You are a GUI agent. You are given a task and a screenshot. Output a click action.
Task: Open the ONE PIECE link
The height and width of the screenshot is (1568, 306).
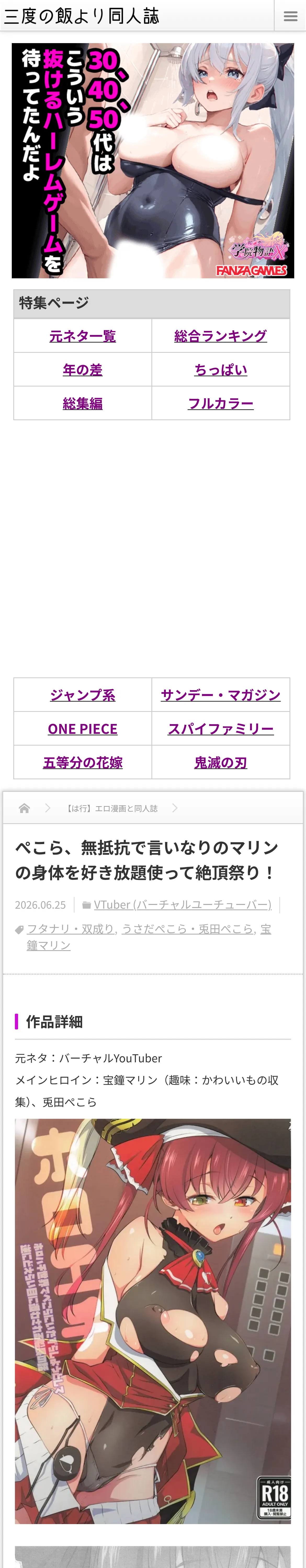(x=83, y=729)
